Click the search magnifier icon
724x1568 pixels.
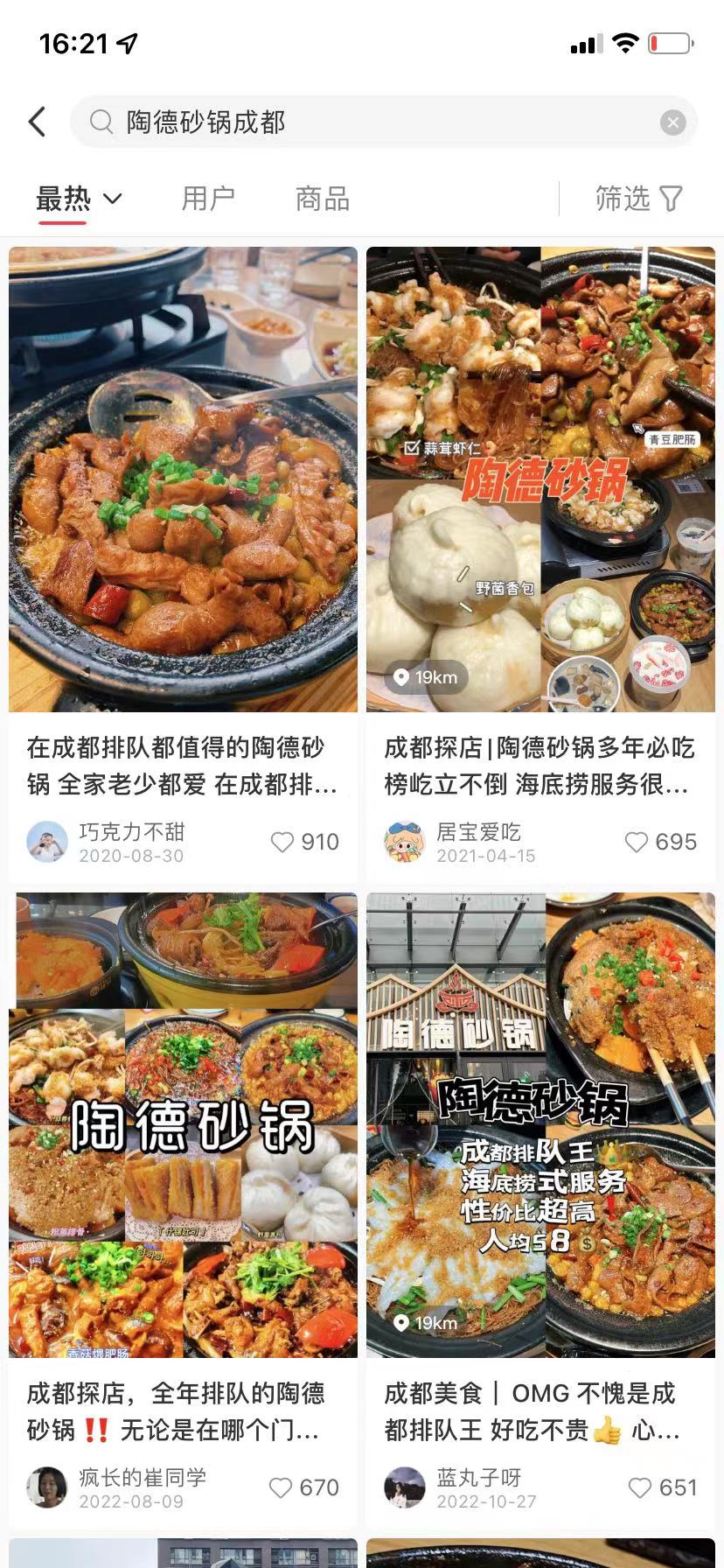point(101,122)
